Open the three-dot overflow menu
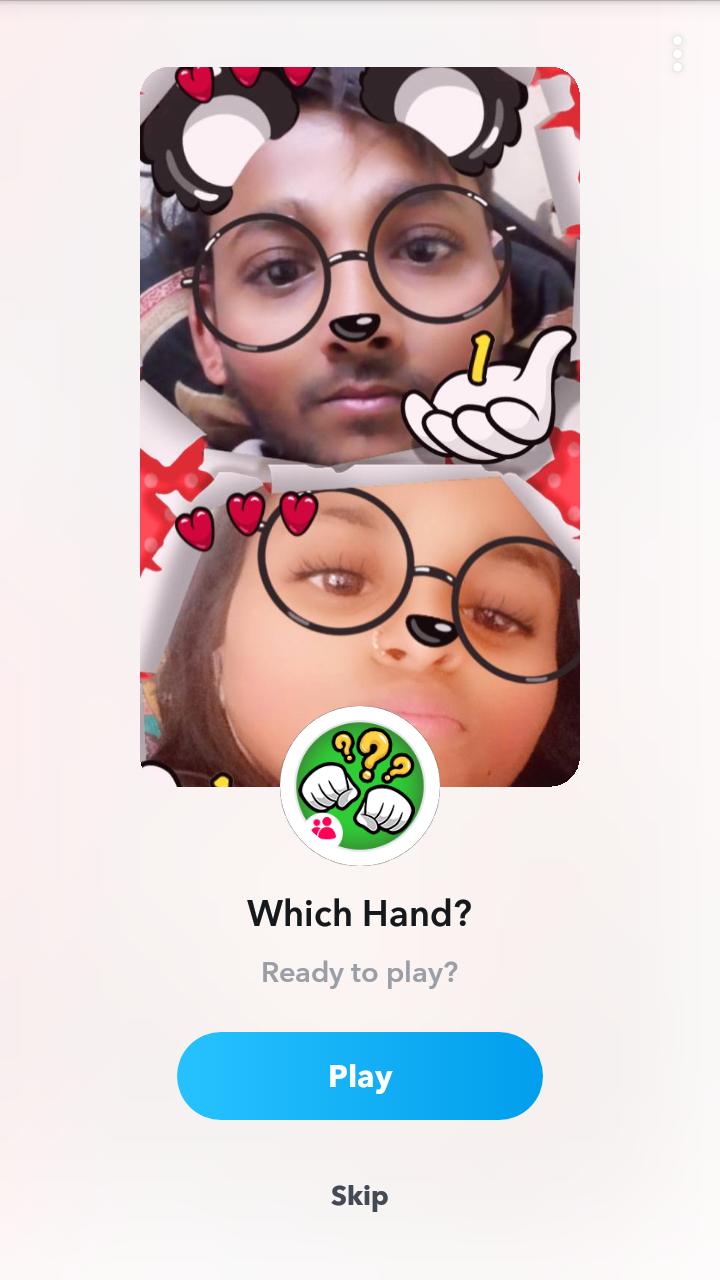 (677, 53)
